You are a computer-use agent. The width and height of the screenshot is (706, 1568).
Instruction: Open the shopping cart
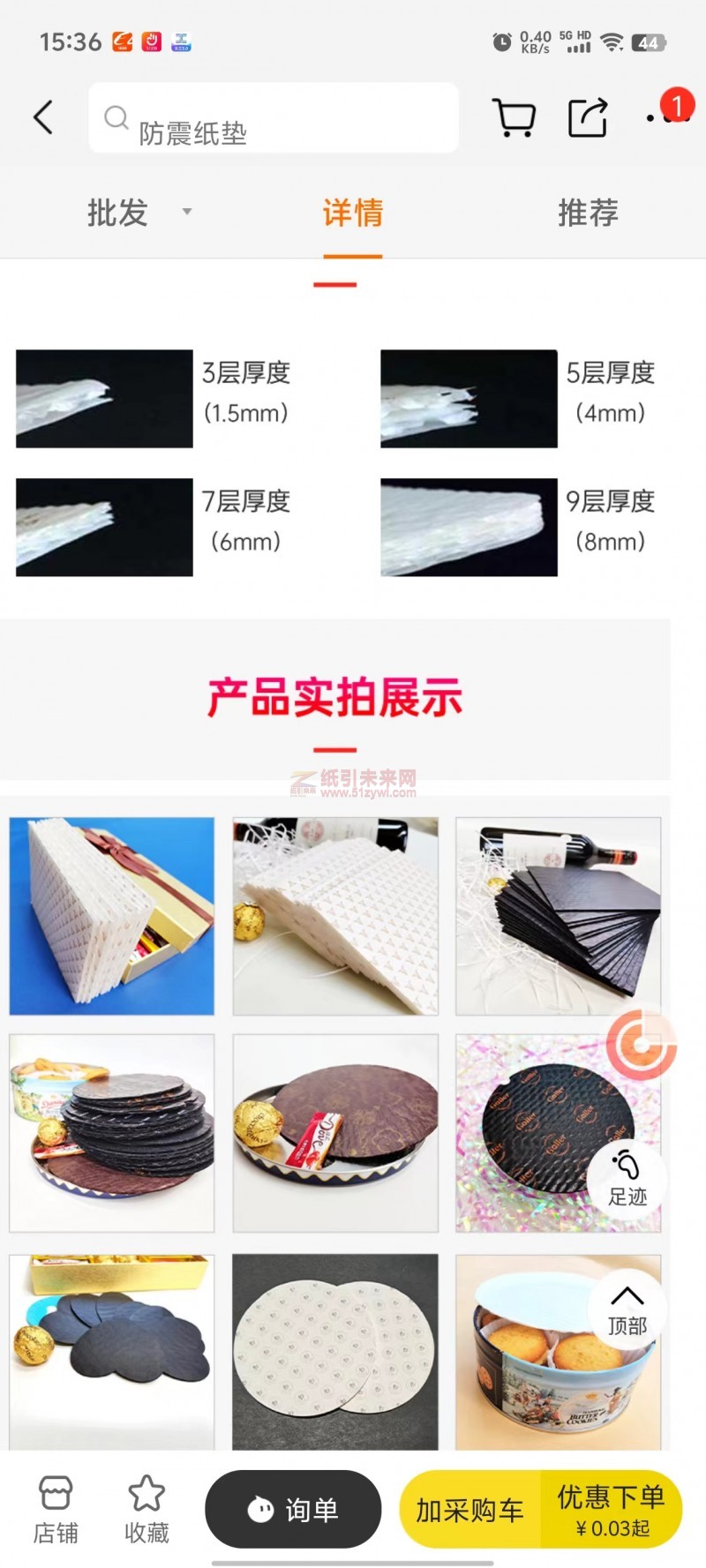pyautogui.click(x=513, y=117)
